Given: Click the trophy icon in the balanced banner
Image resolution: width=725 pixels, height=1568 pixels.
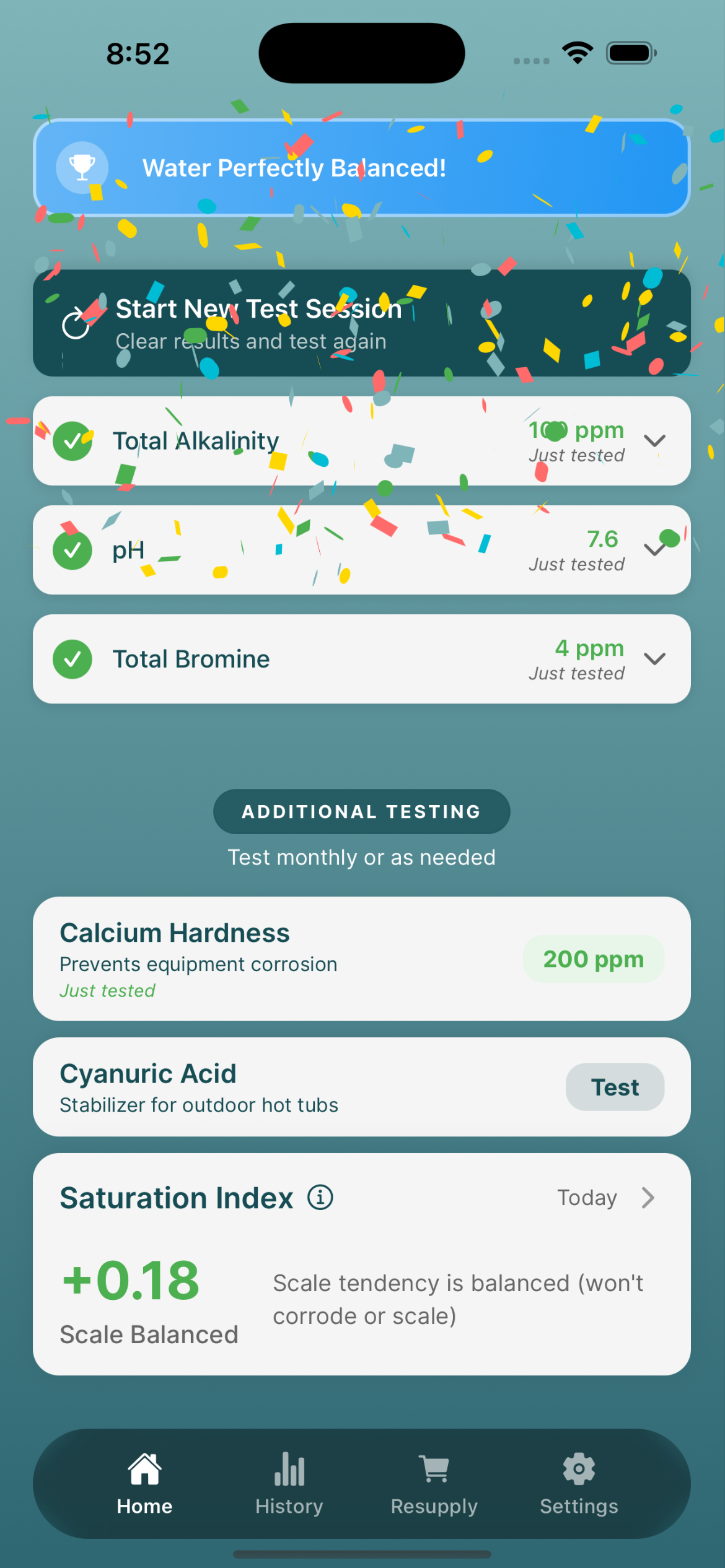Looking at the screenshot, I should [81, 167].
